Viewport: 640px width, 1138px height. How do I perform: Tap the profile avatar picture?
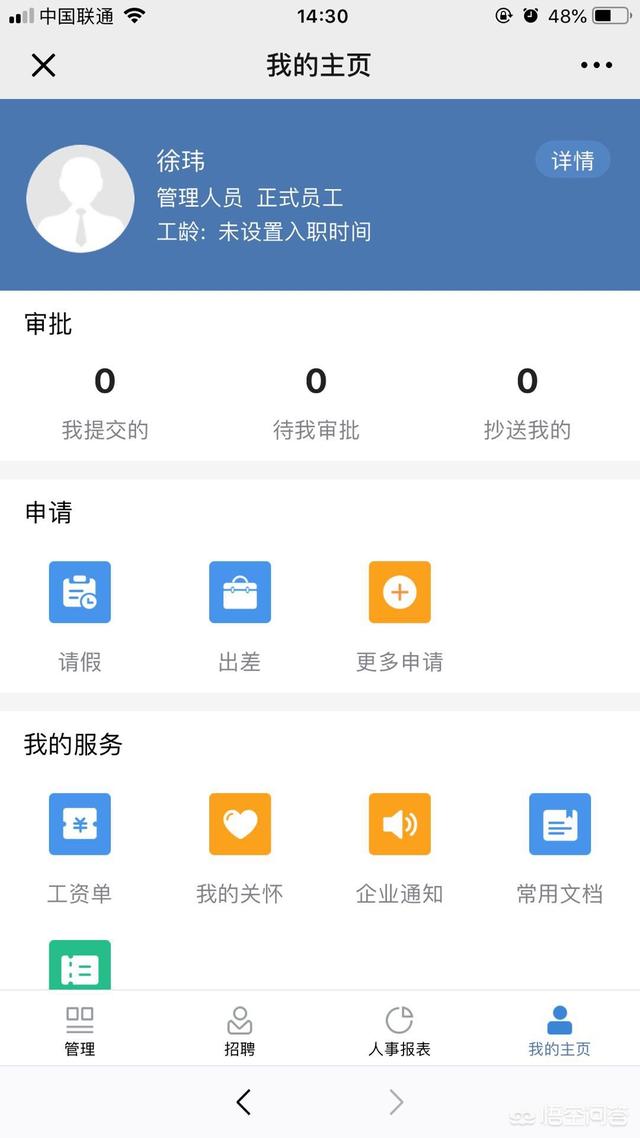[x=81, y=199]
